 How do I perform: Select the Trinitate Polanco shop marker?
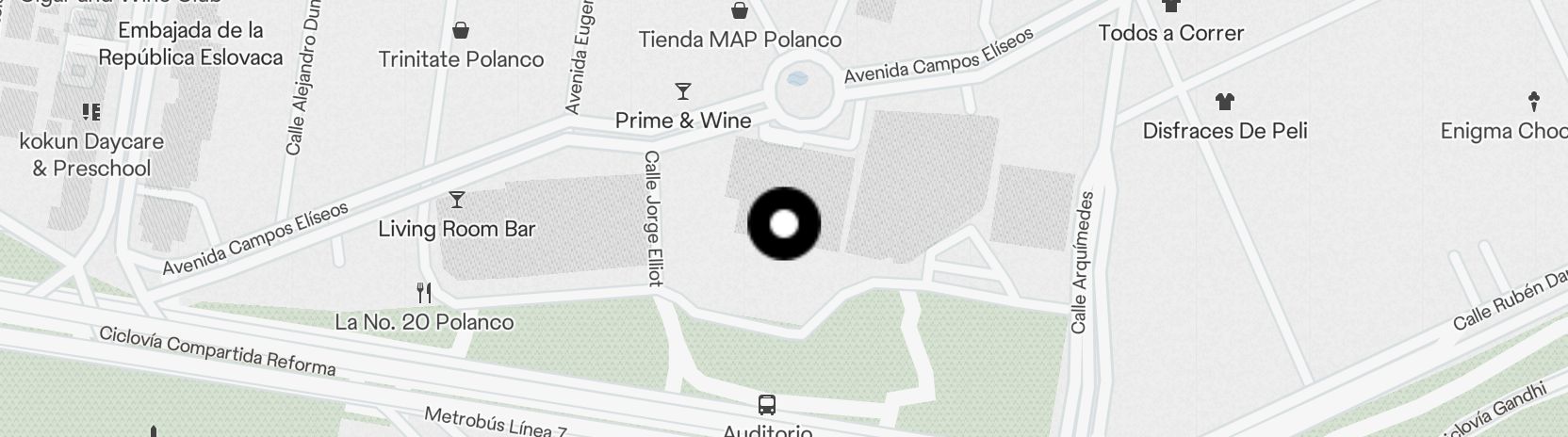pyautogui.click(x=461, y=31)
